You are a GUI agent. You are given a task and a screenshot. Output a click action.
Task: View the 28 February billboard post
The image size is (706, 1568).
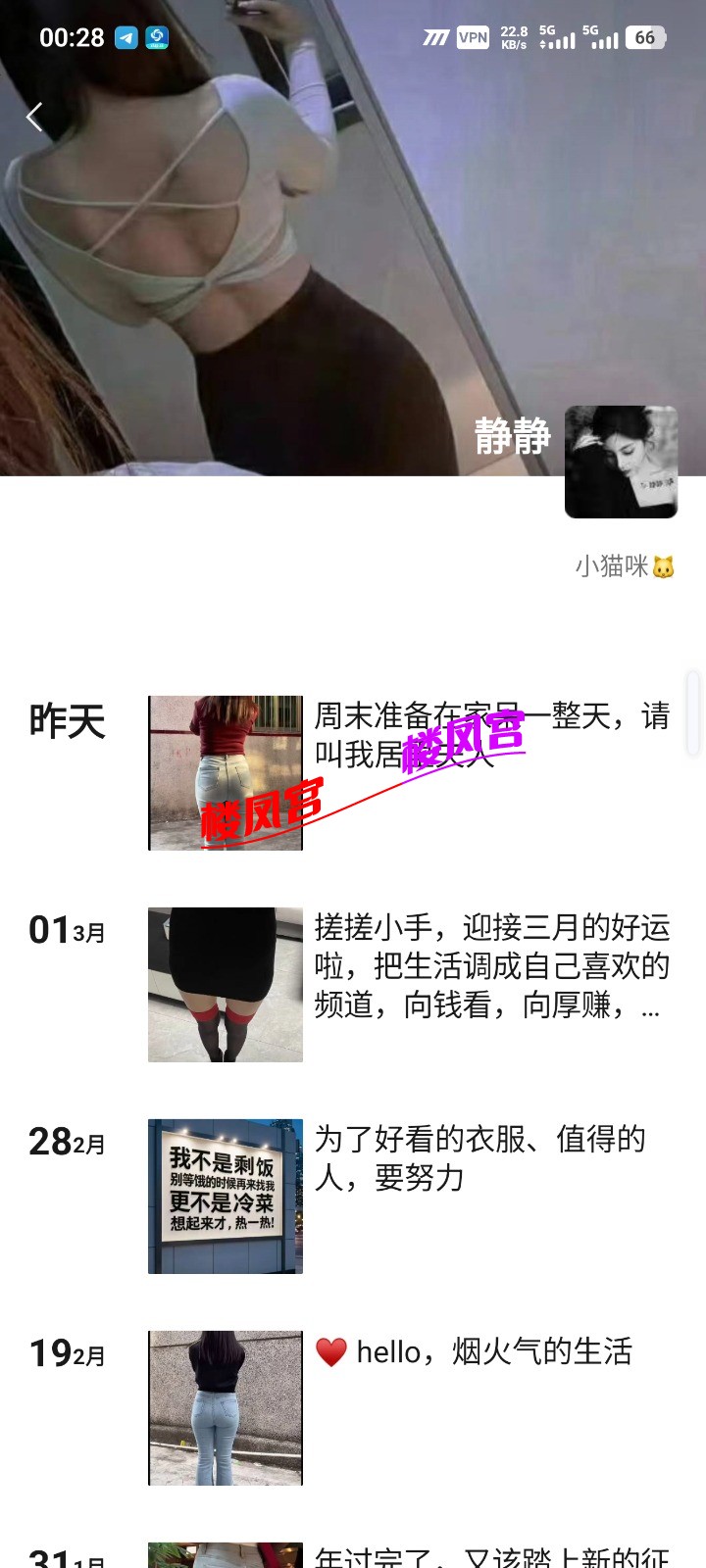pyautogui.click(x=226, y=1196)
